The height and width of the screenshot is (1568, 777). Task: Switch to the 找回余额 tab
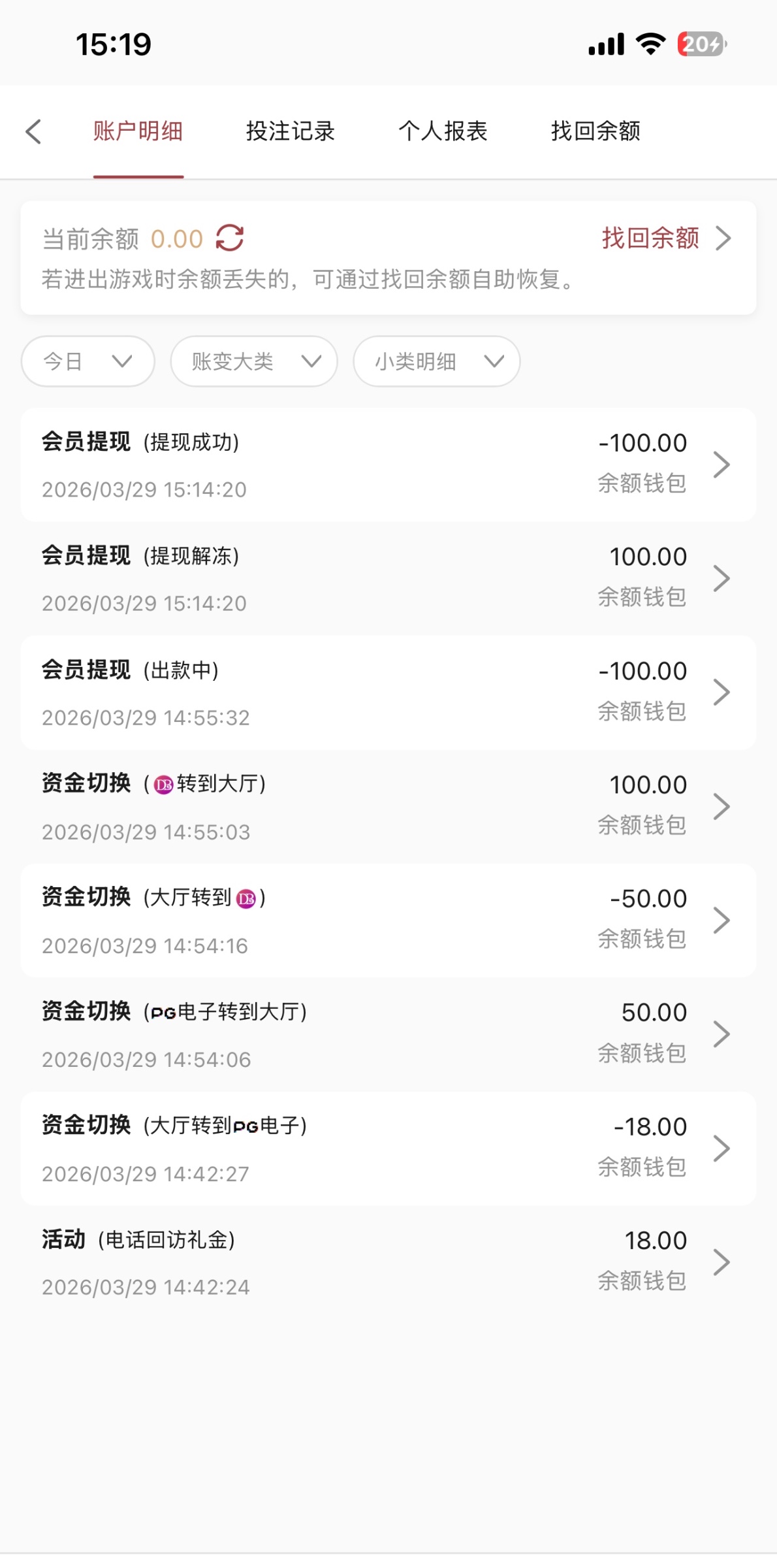pyautogui.click(x=595, y=131)
